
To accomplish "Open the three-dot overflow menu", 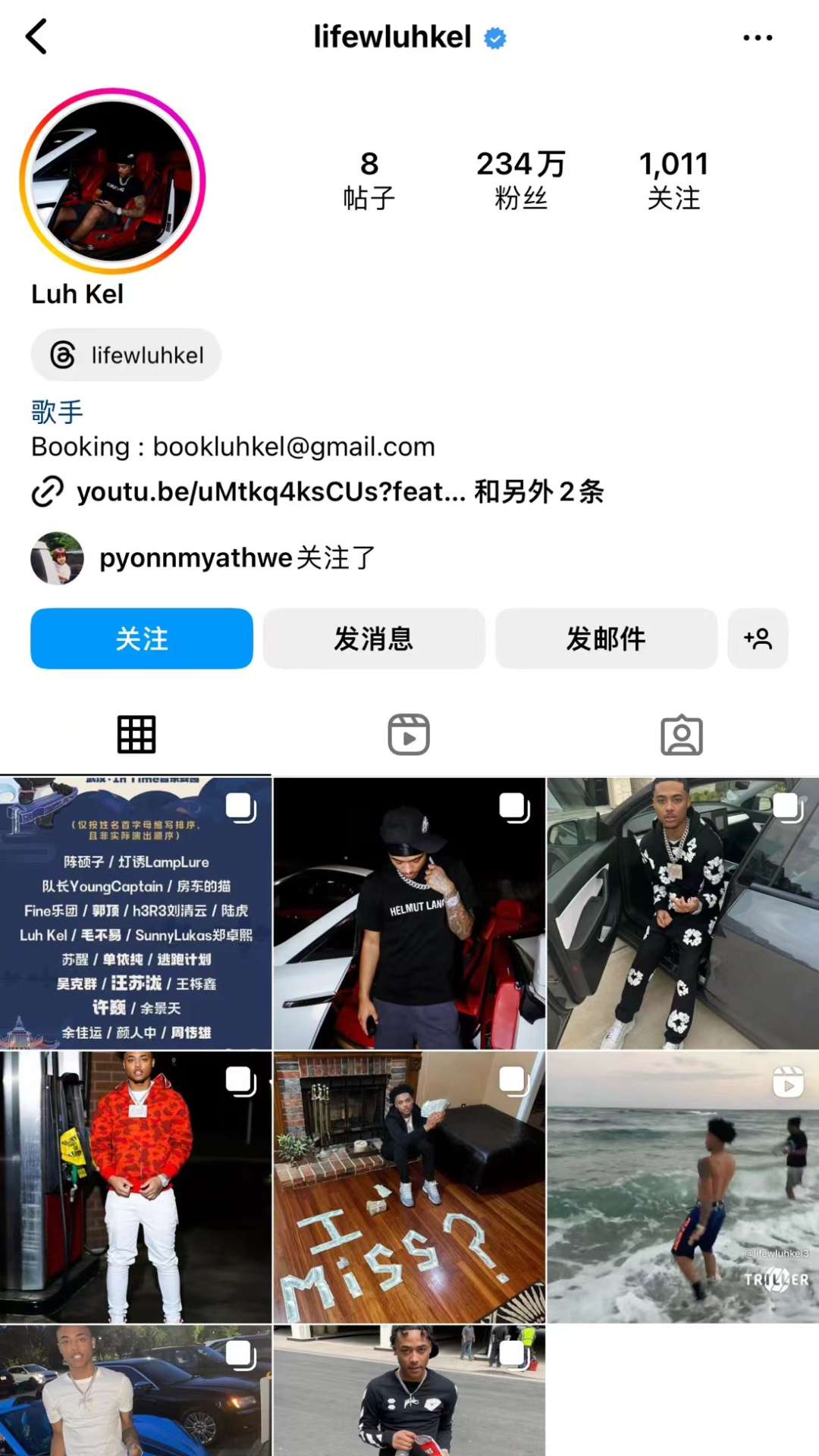I will pyautogui.click(x=757, y=37).
